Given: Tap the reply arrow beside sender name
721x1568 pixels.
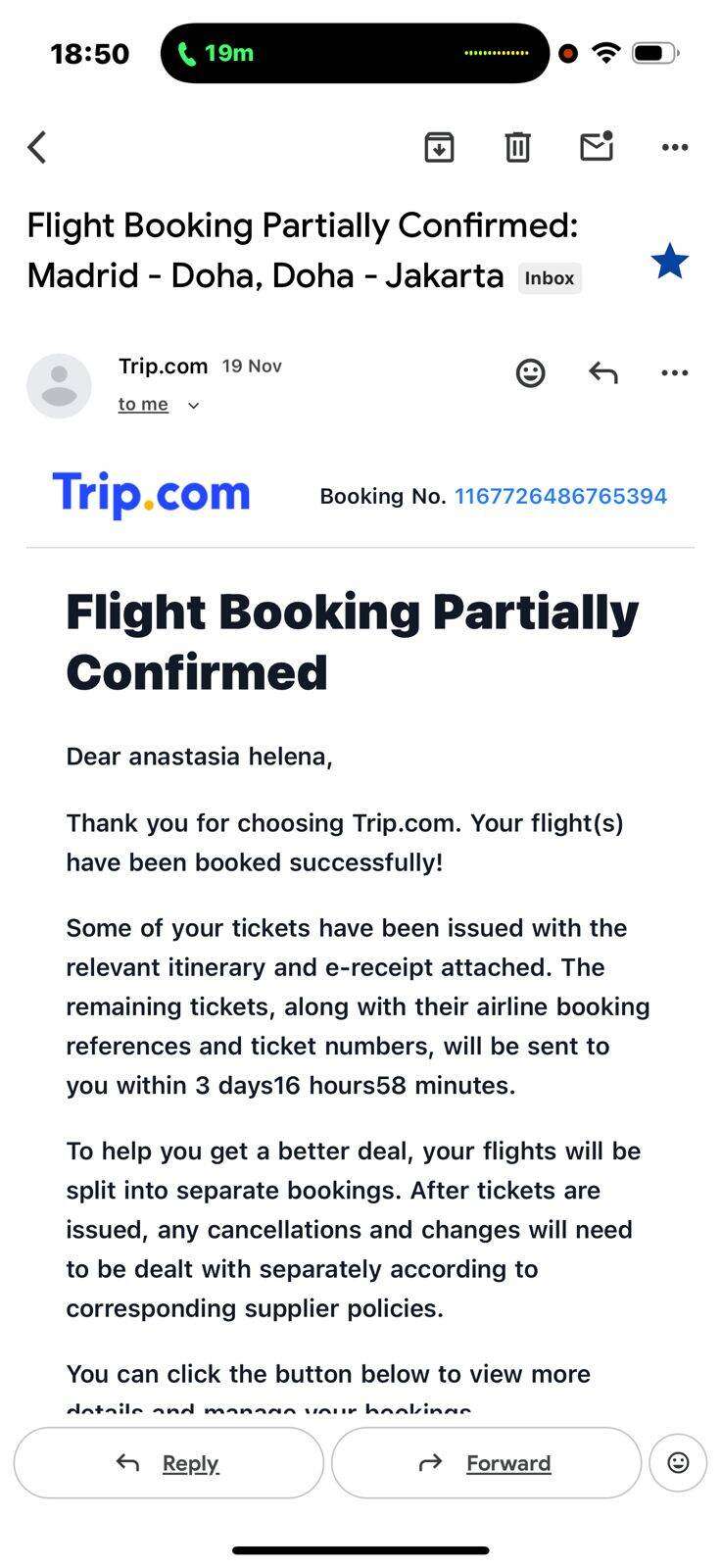Looking at the screenshot, I should point(603,372).
